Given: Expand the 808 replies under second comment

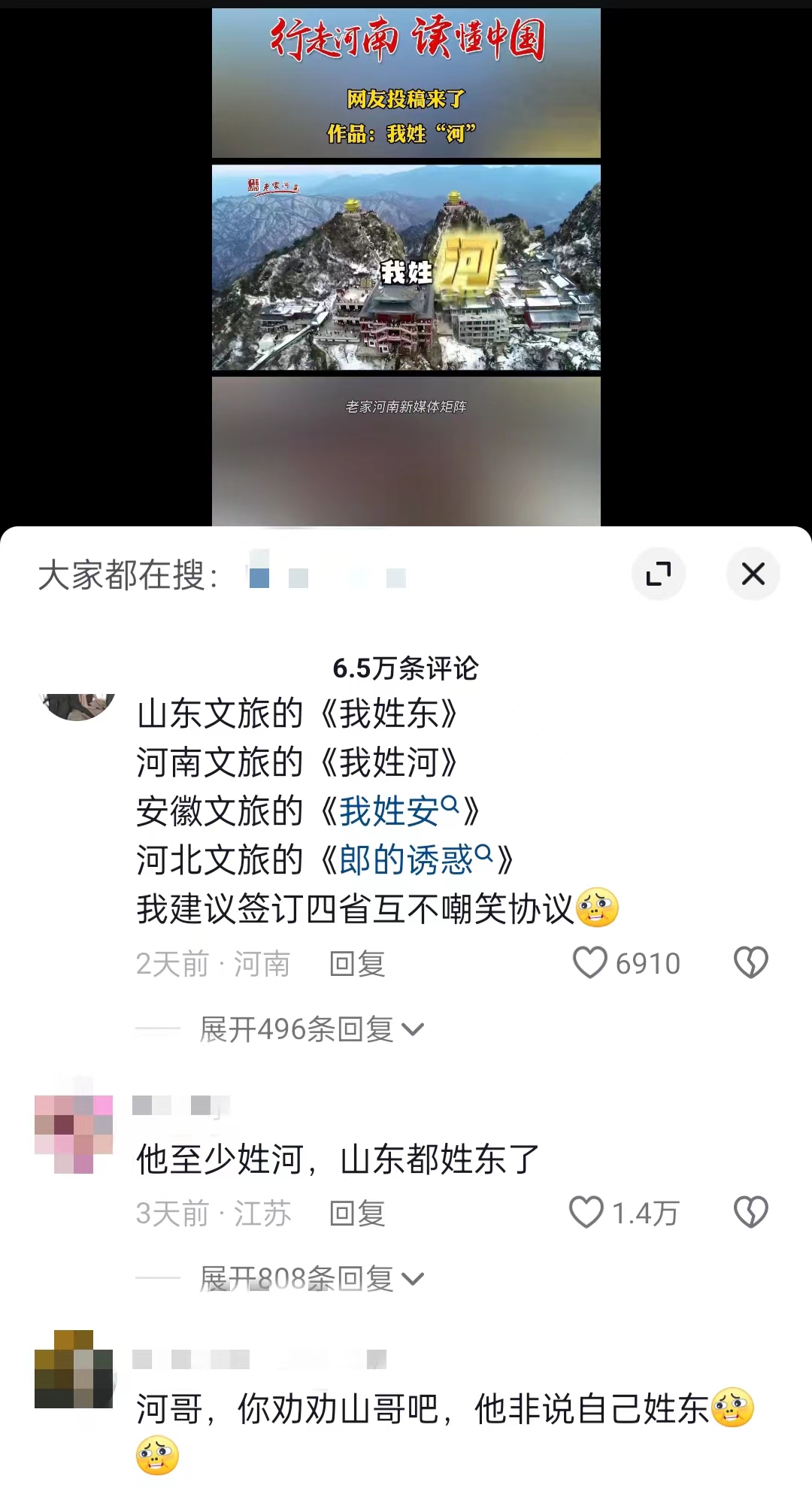Looking at the screenshot, I should tap(308, 1277).
